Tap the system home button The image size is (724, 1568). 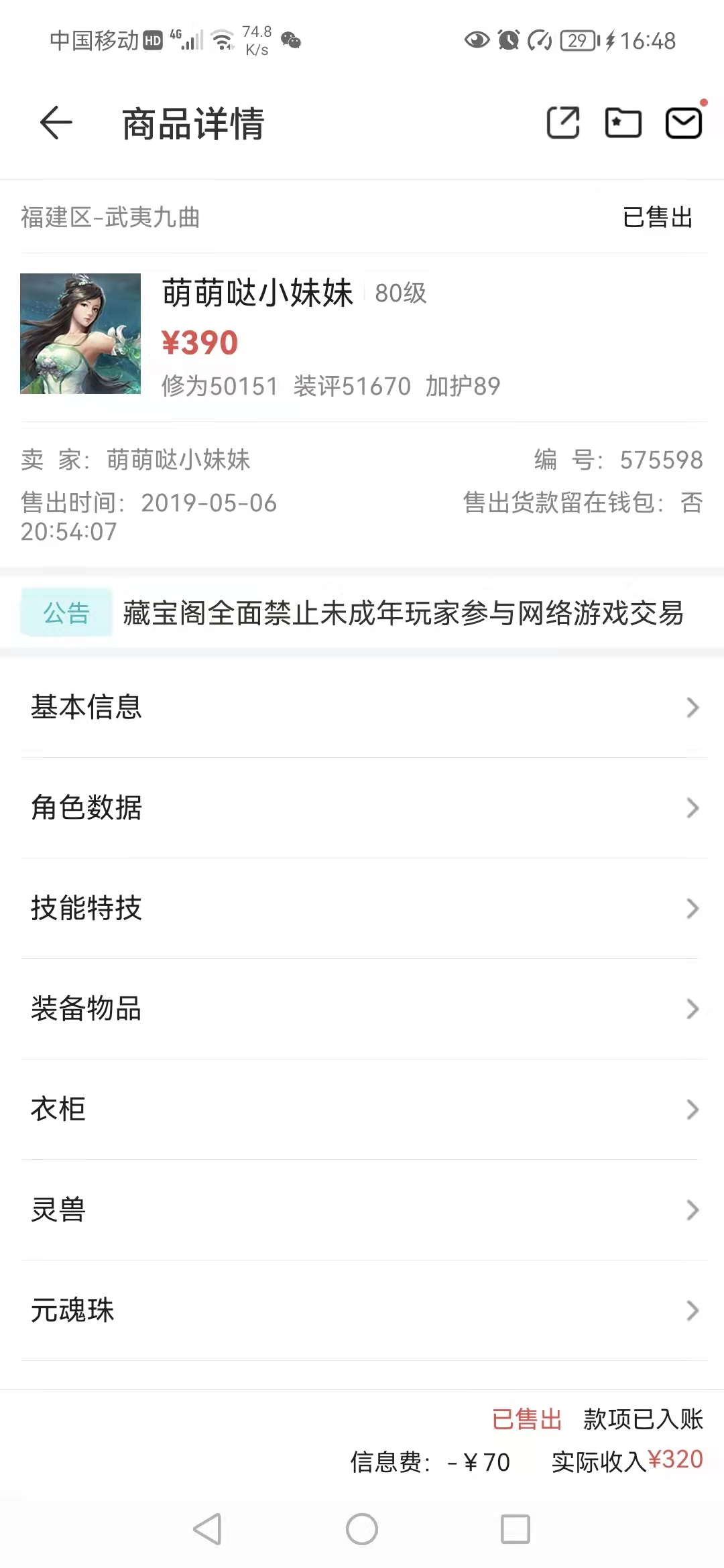362,1529
